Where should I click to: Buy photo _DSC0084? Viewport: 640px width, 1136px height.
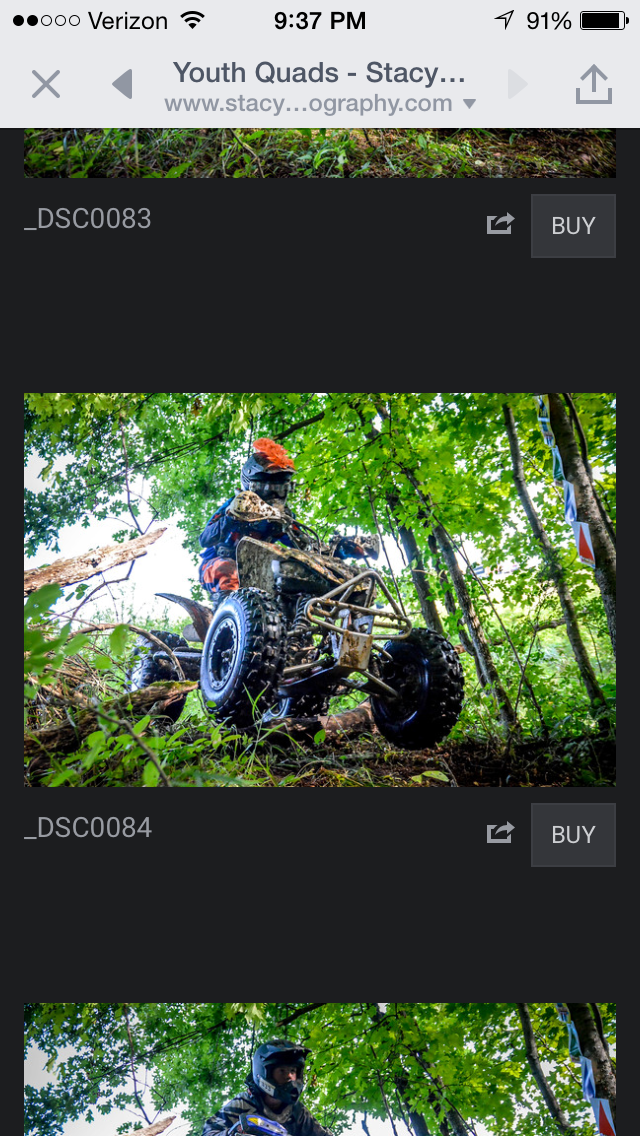(573, 835)
